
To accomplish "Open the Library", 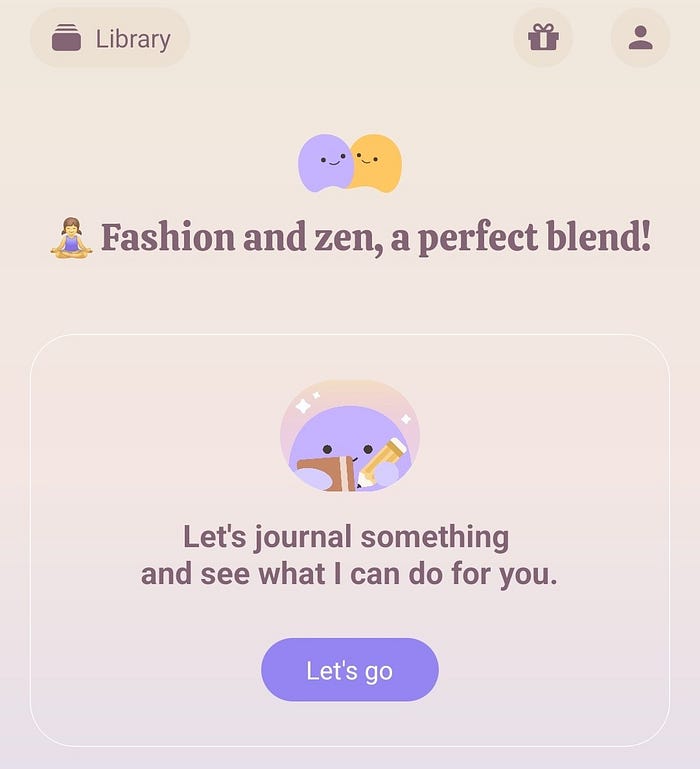I will pyautogui.click(x=110, y=39).
